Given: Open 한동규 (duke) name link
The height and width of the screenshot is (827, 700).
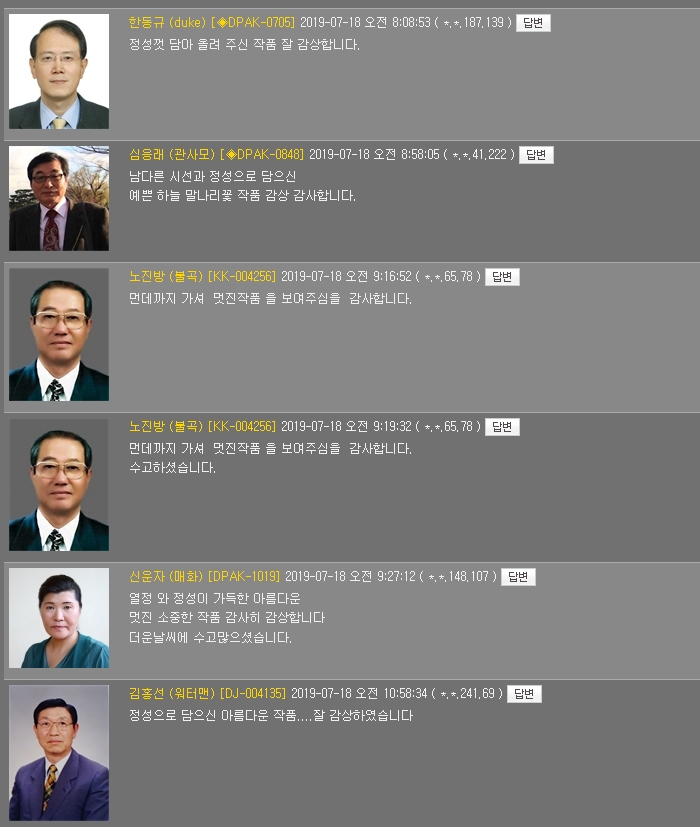Looking at the screenshot, I should coord(167,23).
